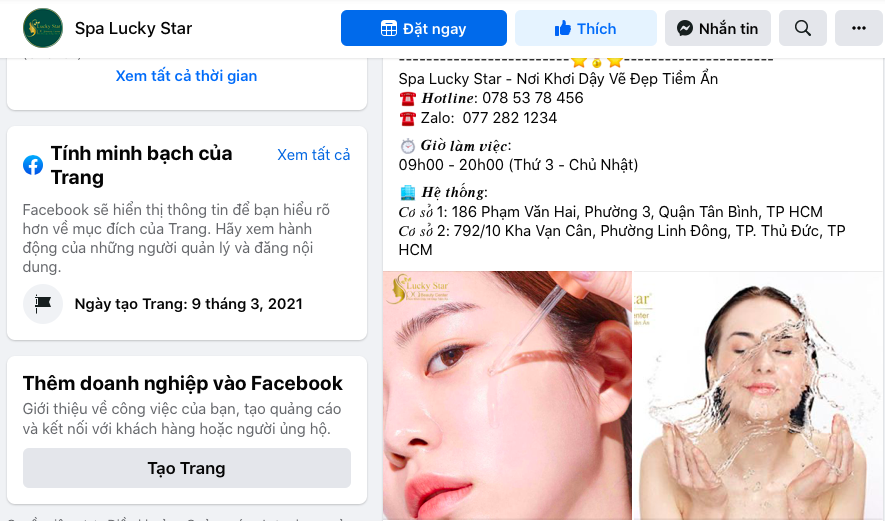This screenshot has height=521, width=885.
Task: Tap Xem tất cả thời gian link
Action: pyautogui.click(x=186, y=76)
